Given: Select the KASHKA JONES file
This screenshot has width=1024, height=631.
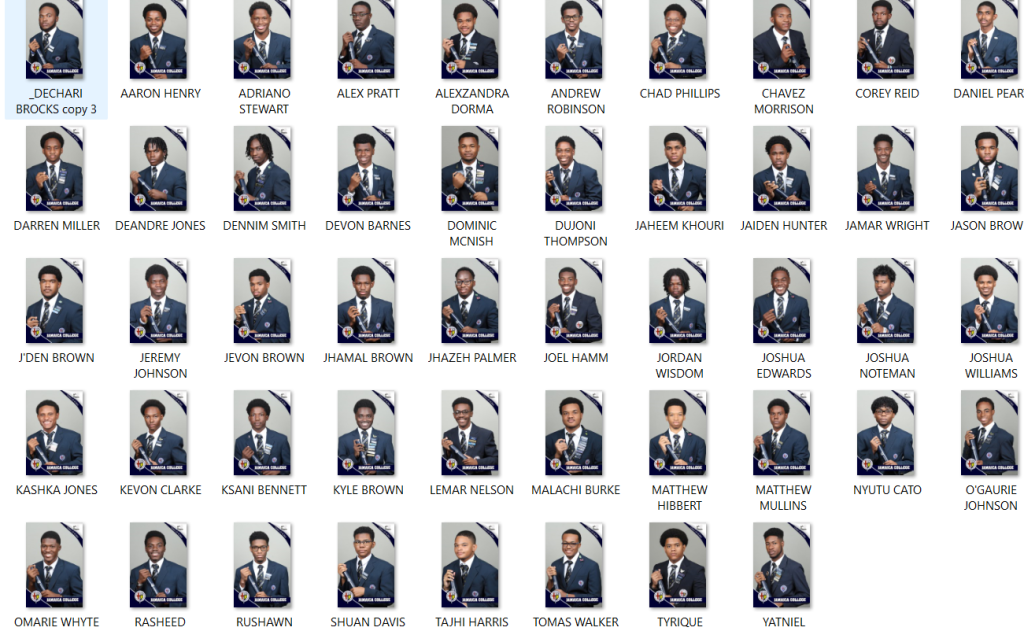Looking at the screenshot, I should pyautogui.click(x=56, y=434).
